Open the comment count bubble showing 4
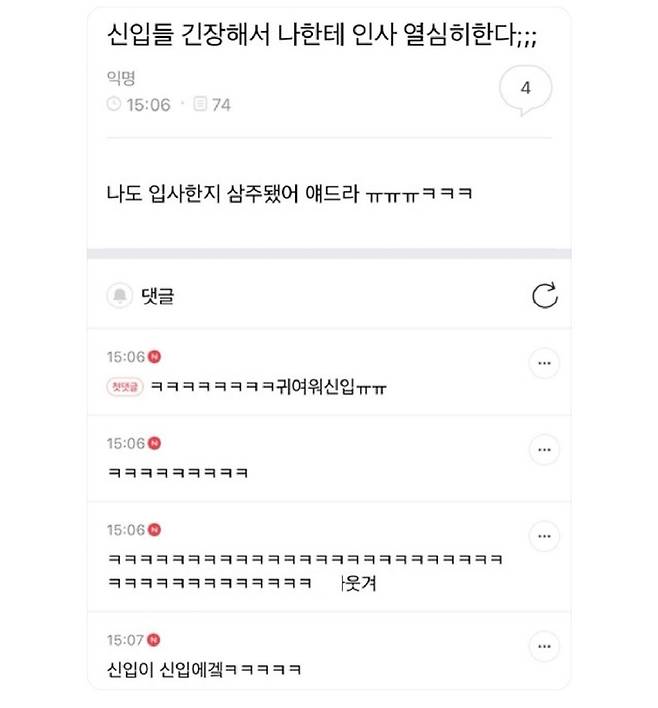The image size is (658, 708). 525,89
